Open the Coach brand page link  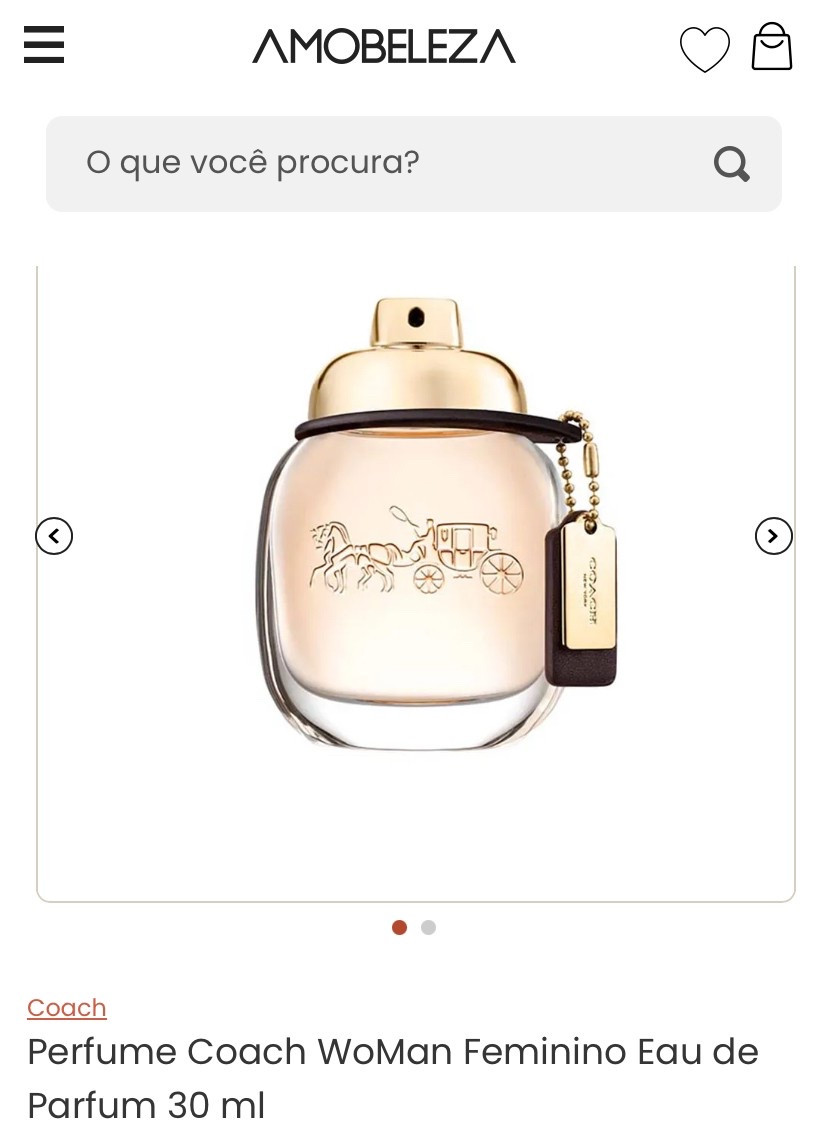tap(66, 1007)
